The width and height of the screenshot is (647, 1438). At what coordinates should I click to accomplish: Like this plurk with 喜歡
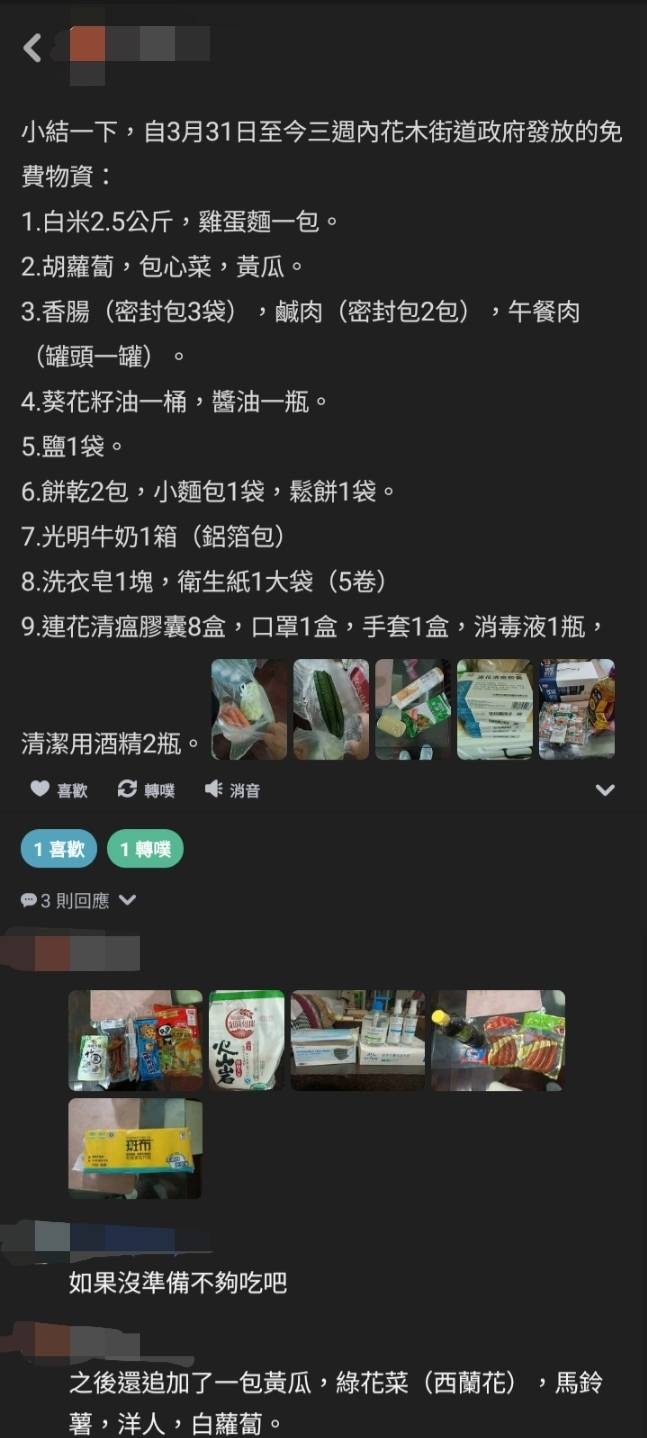(x=59, y=790)
